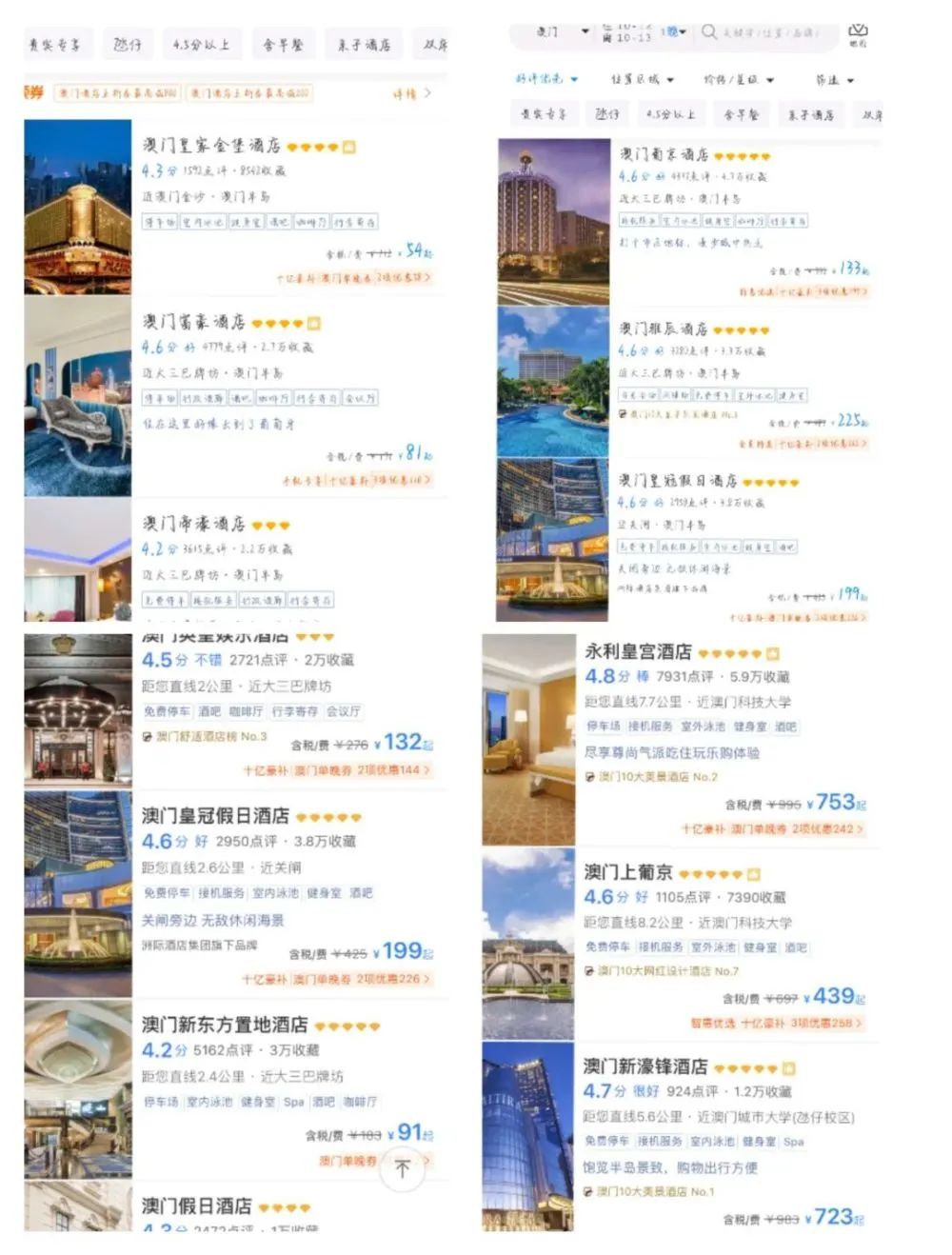952x1255 pixels.
Task: Tap the floating circular back-to-top button
Action: tap(404, 1169)
